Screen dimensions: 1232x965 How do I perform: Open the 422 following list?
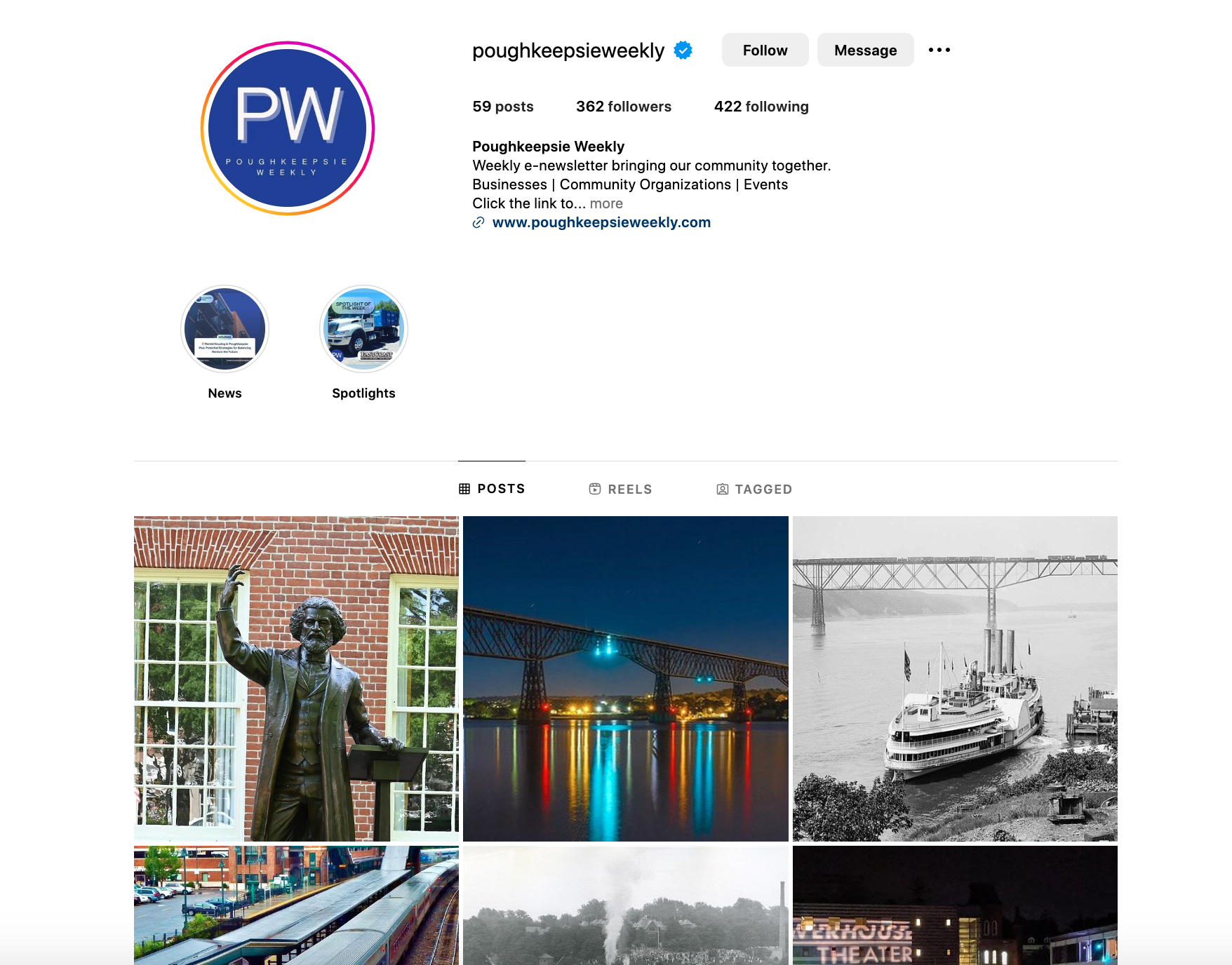(x=761, y=107)
